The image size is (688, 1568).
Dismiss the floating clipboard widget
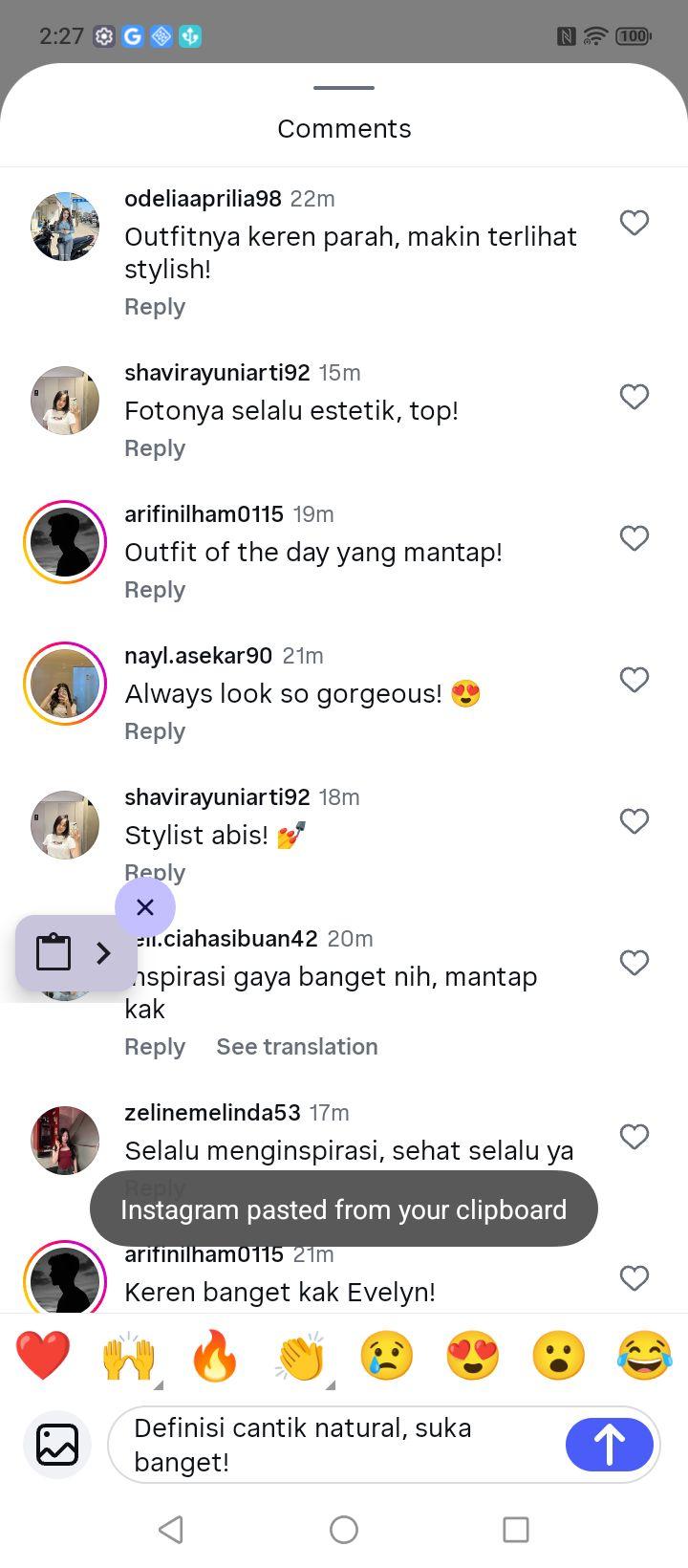click(145, 906)
